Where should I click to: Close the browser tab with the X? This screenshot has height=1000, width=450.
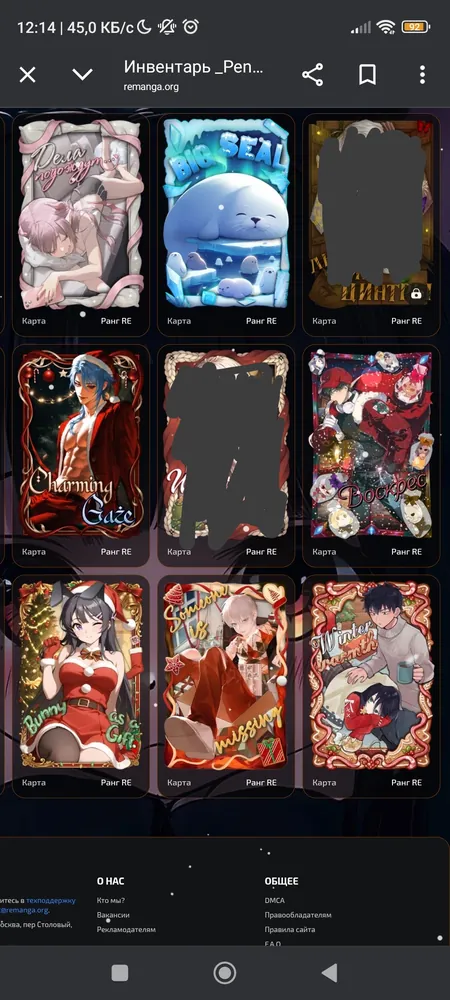click(27, 75)
